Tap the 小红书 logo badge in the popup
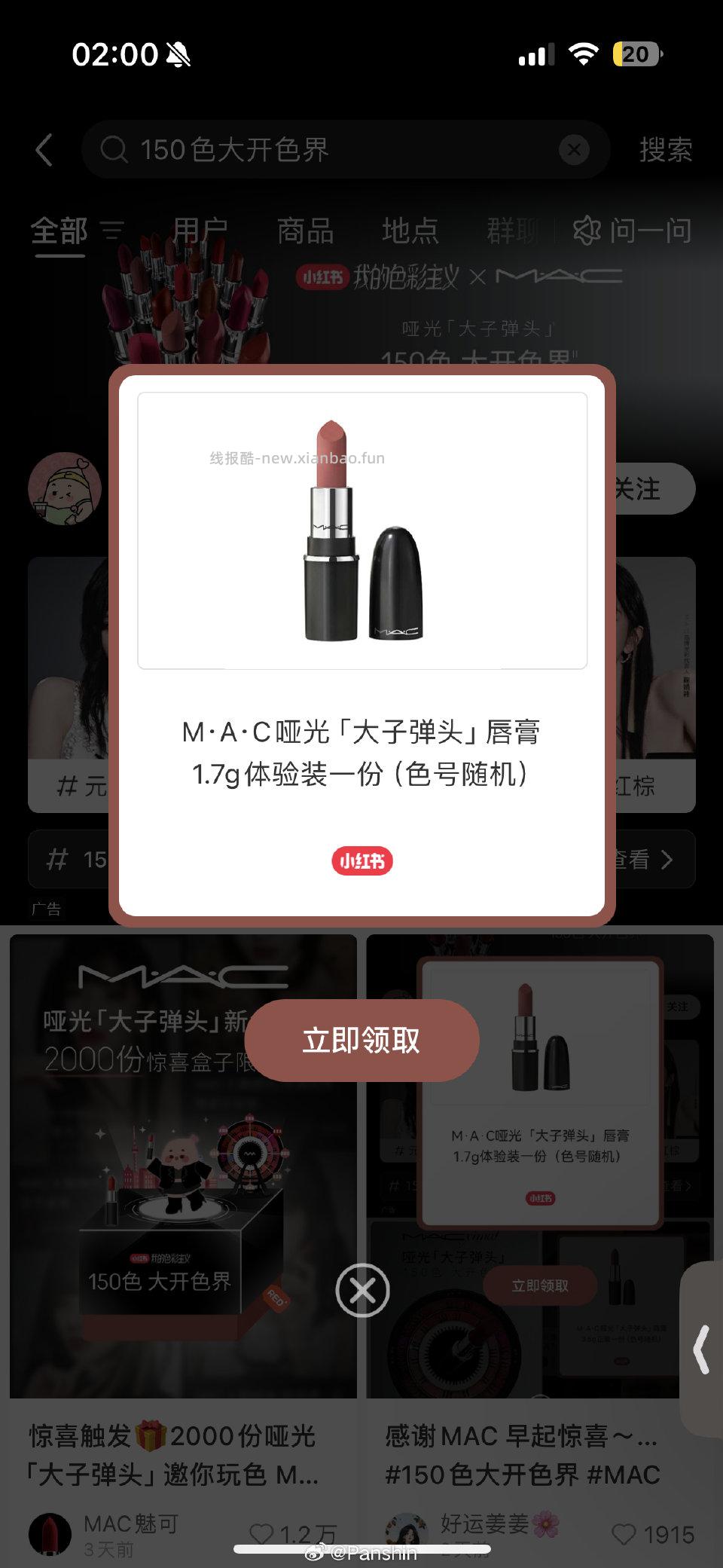Screen dimensions: 723x1568 pos(361,861)
